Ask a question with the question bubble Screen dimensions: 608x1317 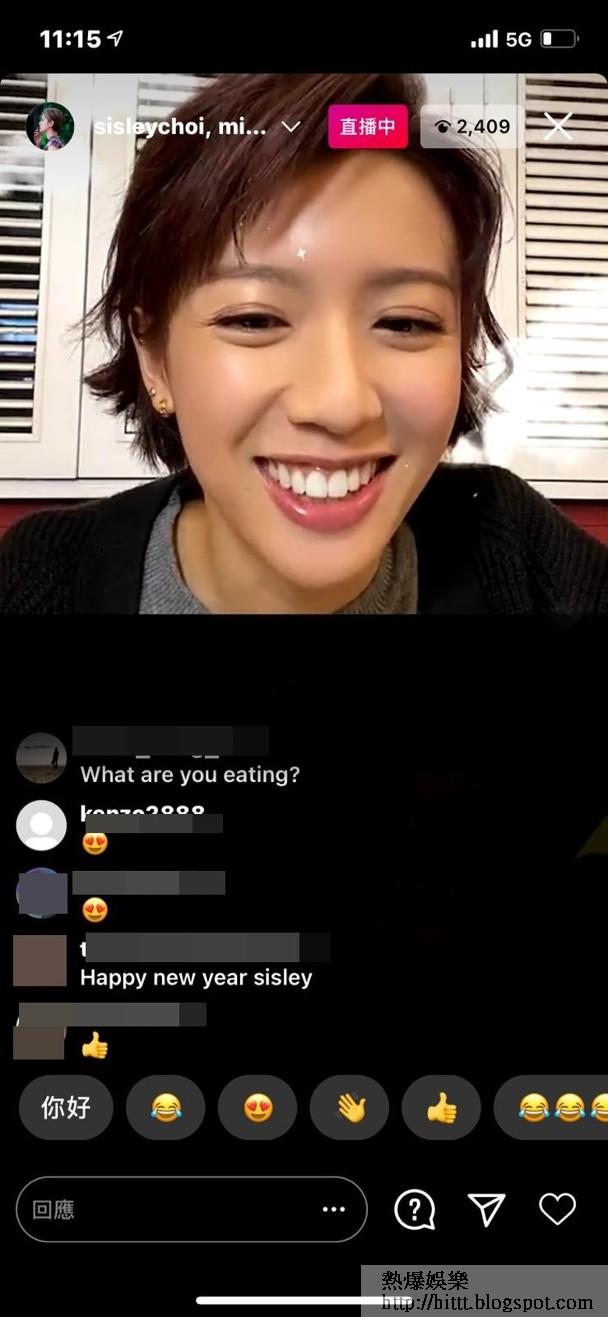[x=415, y=1209]
